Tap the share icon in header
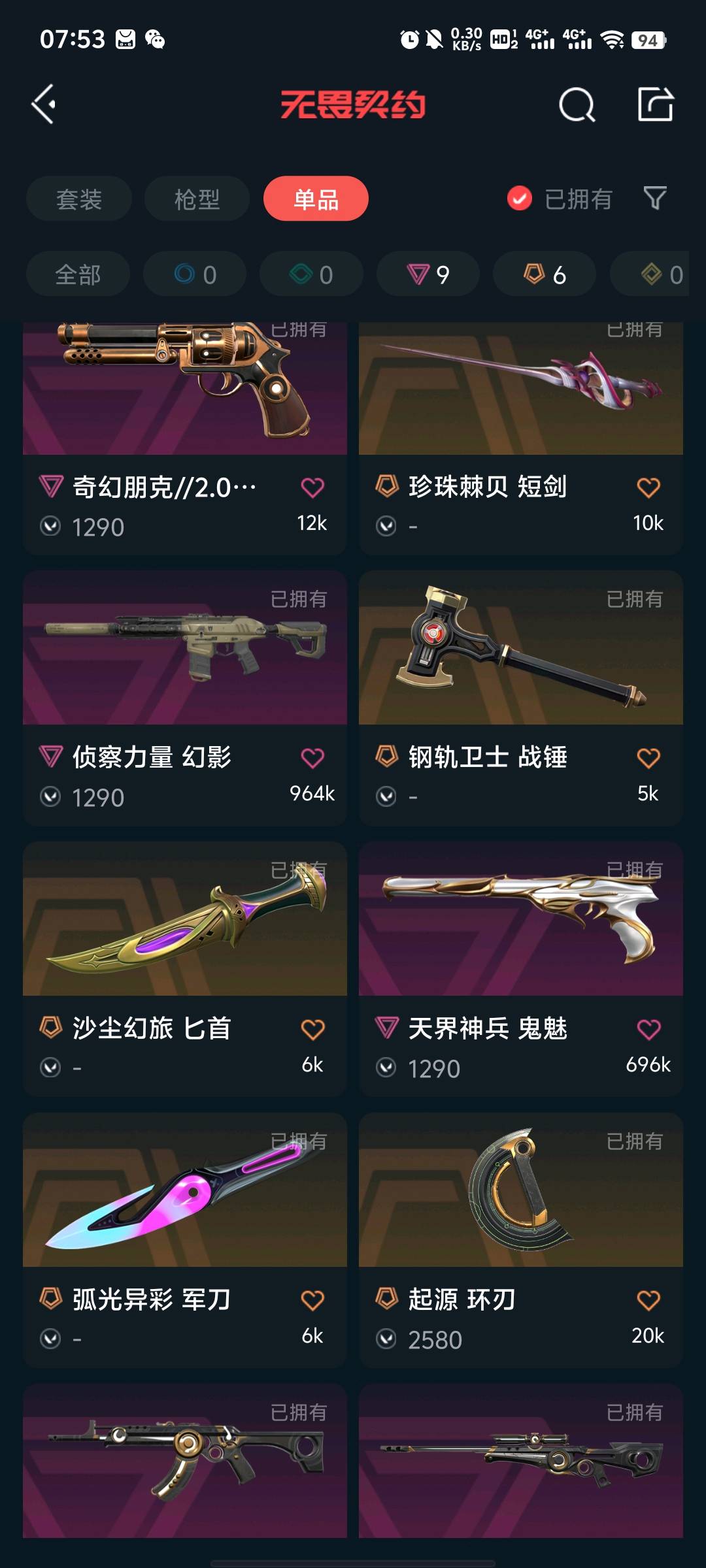Screen dimensions: 706x1568 [655, 105]
